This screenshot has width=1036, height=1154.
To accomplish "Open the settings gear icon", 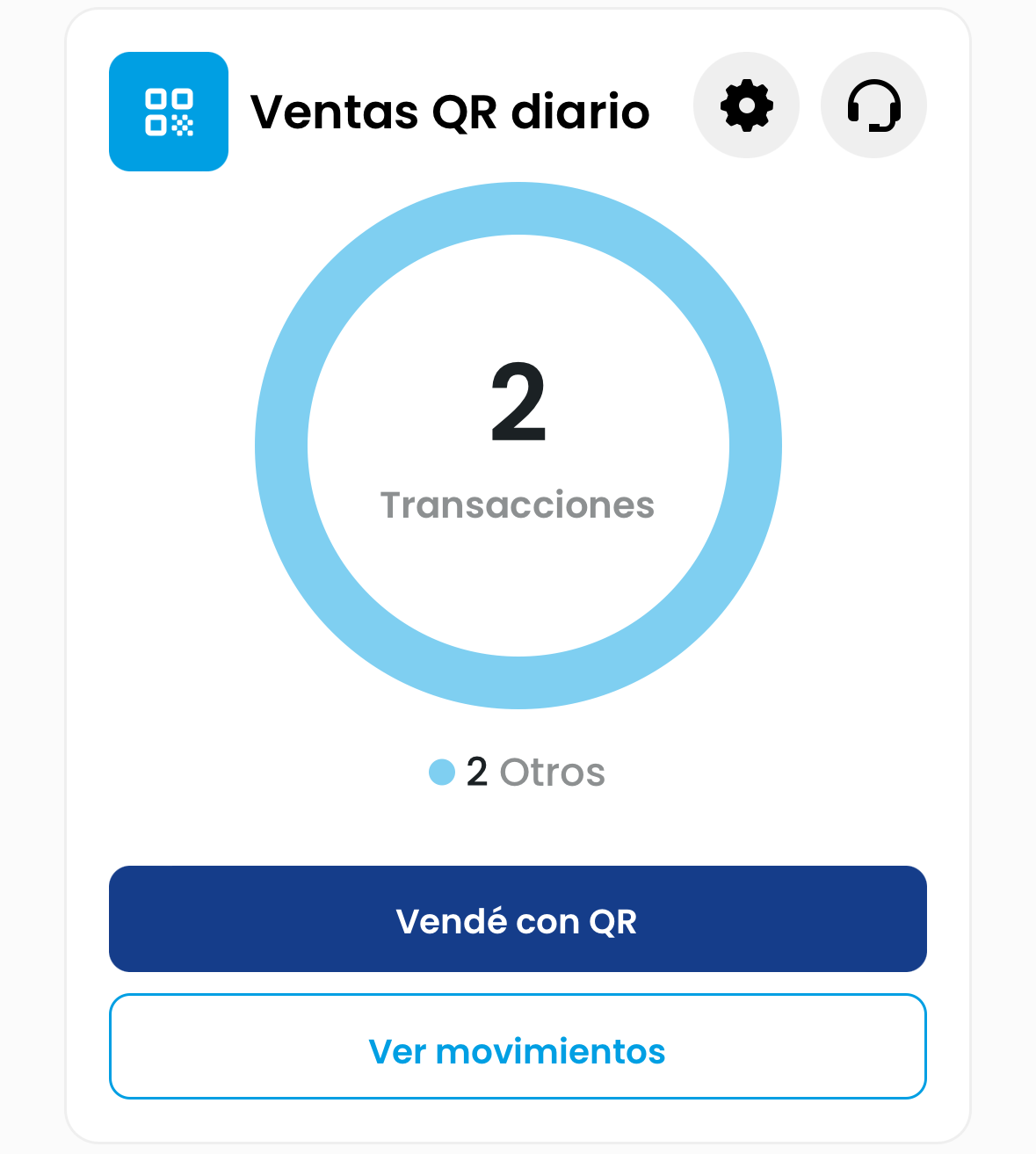I will [746, 105].
